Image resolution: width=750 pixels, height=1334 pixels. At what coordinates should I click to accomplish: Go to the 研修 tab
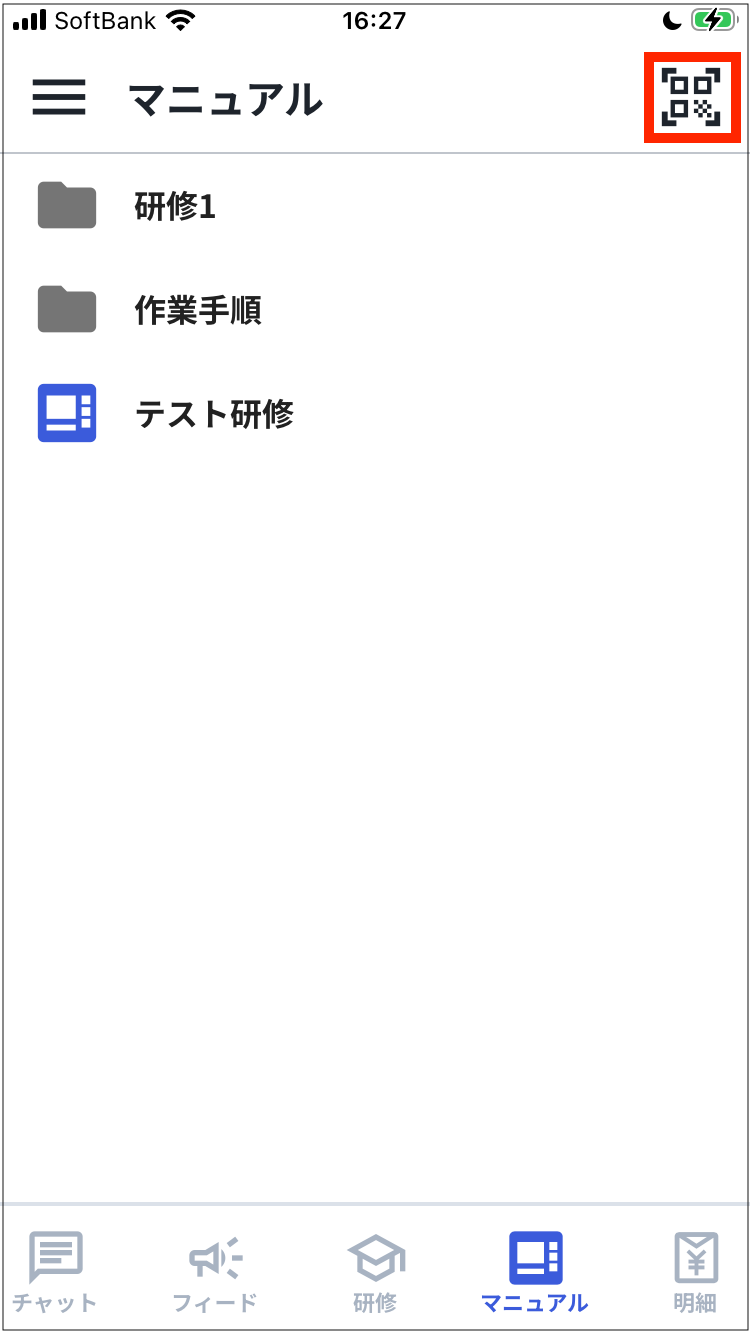click(x=375, y=1271)
